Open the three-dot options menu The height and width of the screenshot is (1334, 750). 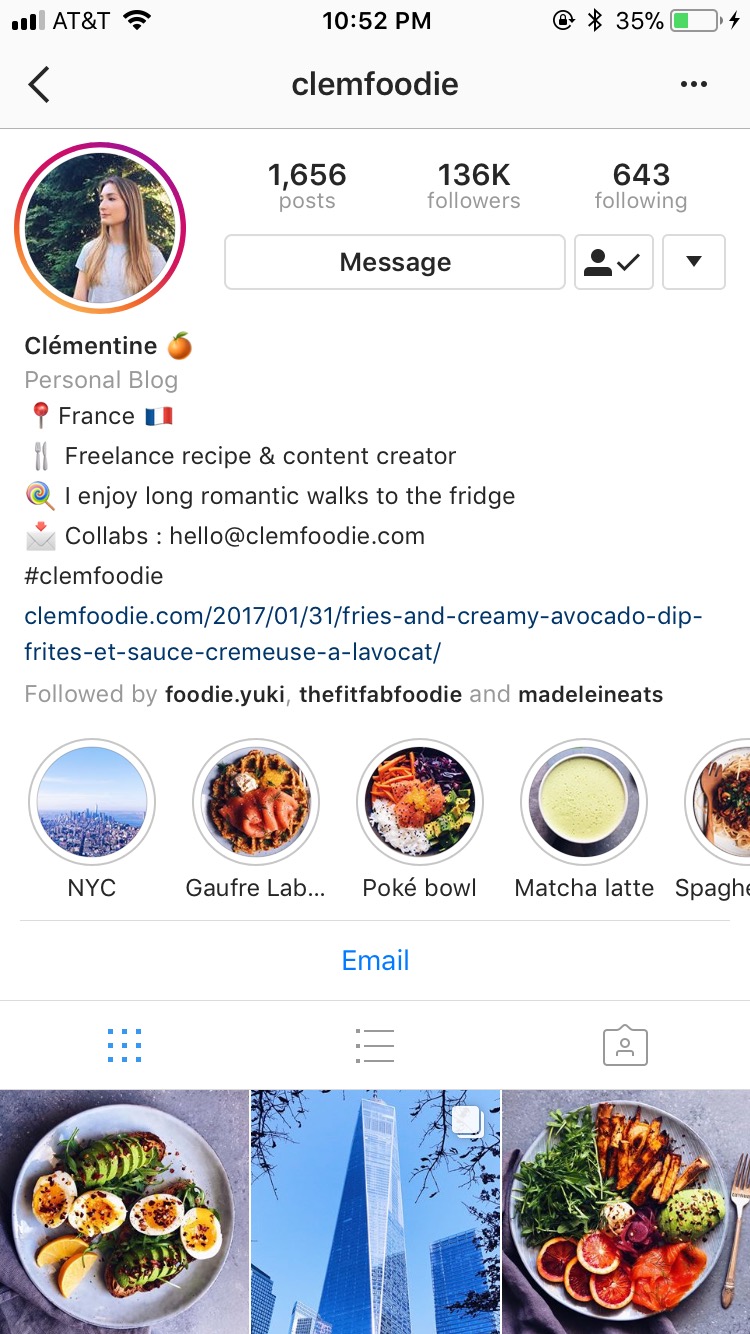tap(693, 85)
